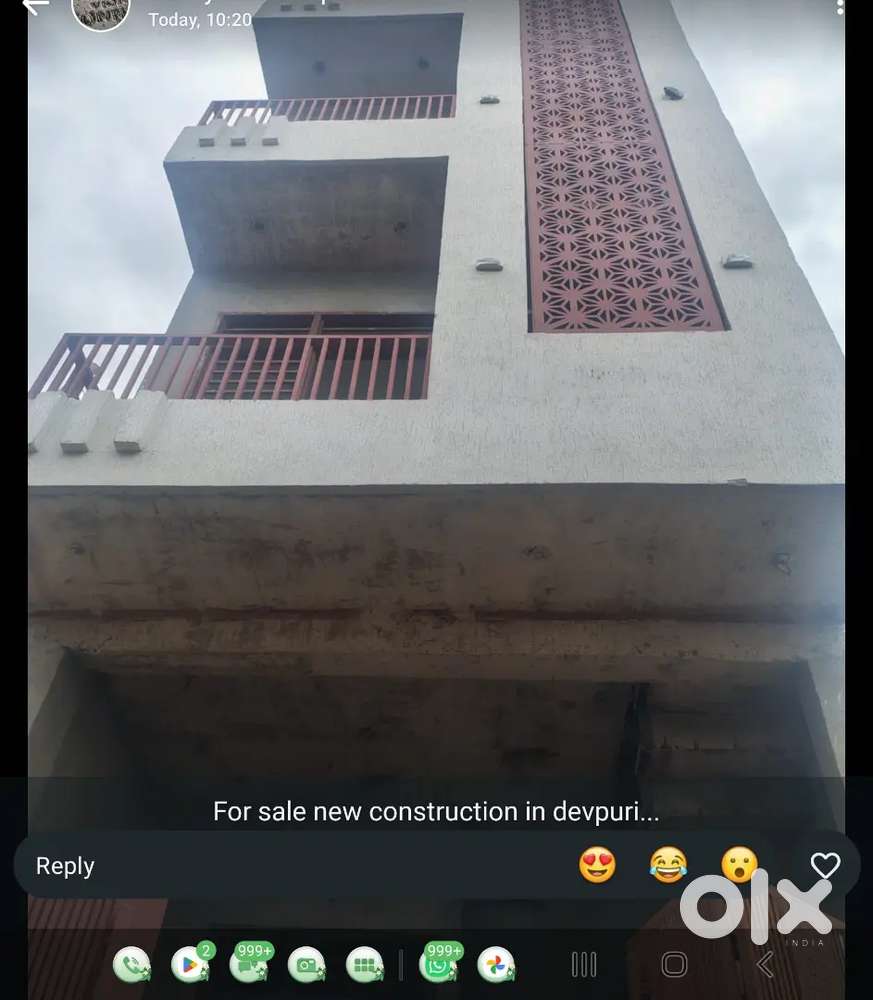Viewport: 873px width, 1000px height.
Task: Go back from the status view
Action: click(36, 6)
